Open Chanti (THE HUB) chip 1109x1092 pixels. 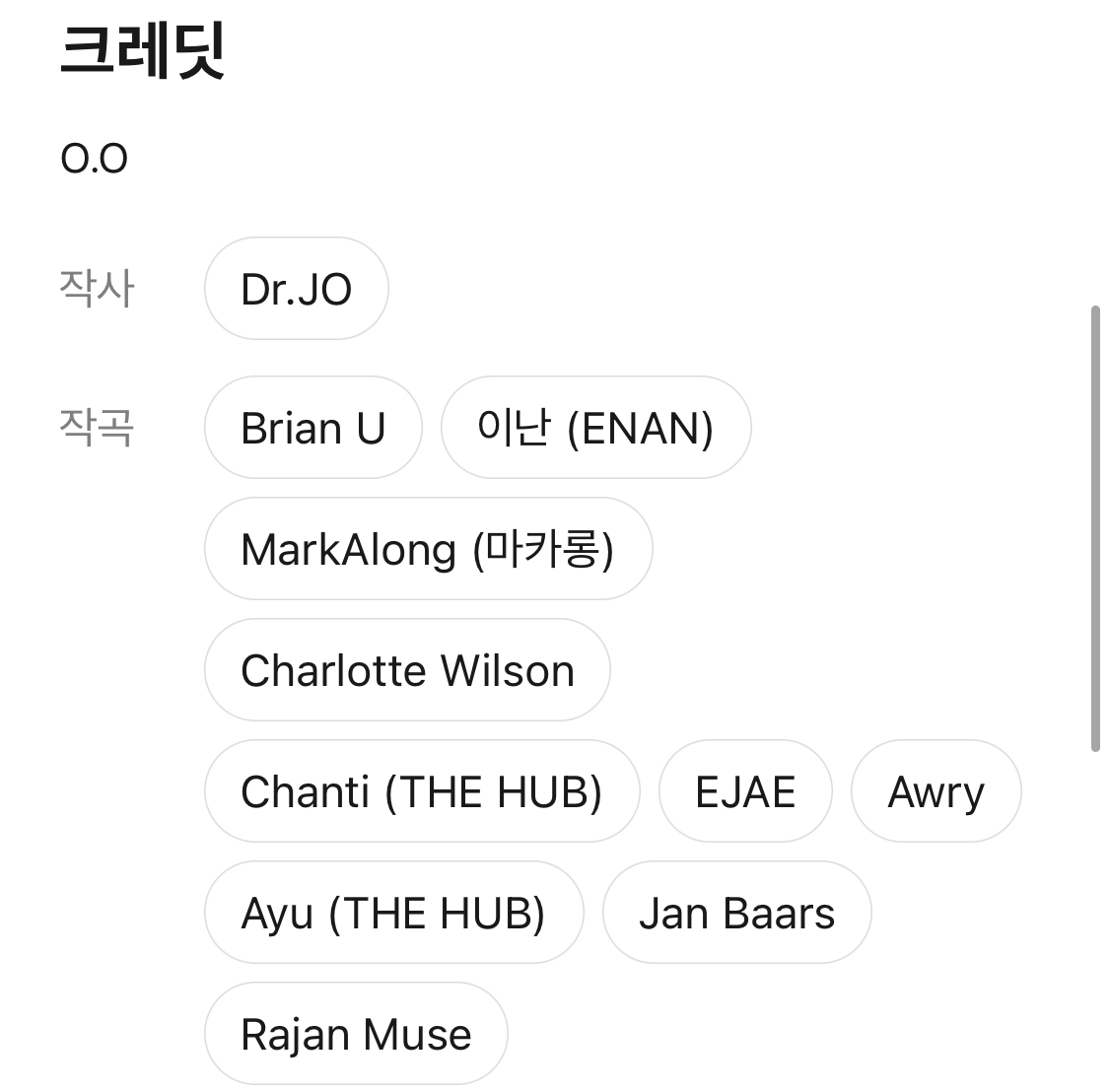pos(421,792)
